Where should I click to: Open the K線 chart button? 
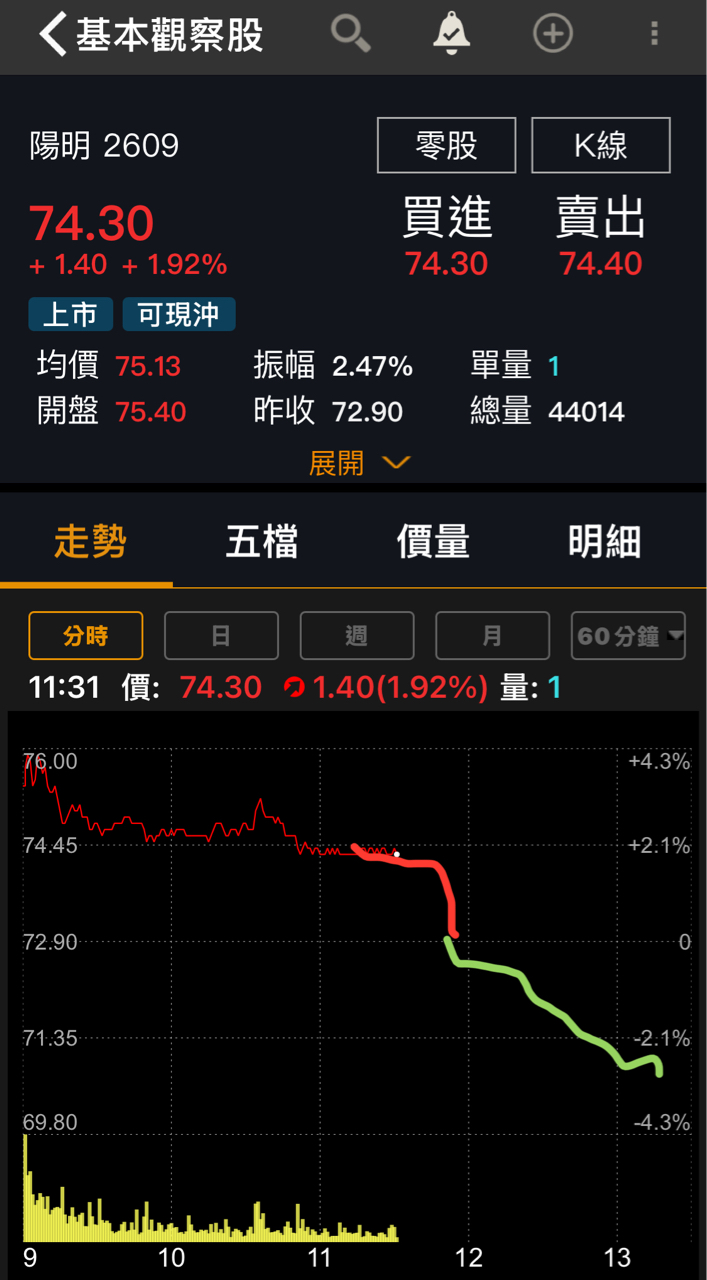coord(600,146)
